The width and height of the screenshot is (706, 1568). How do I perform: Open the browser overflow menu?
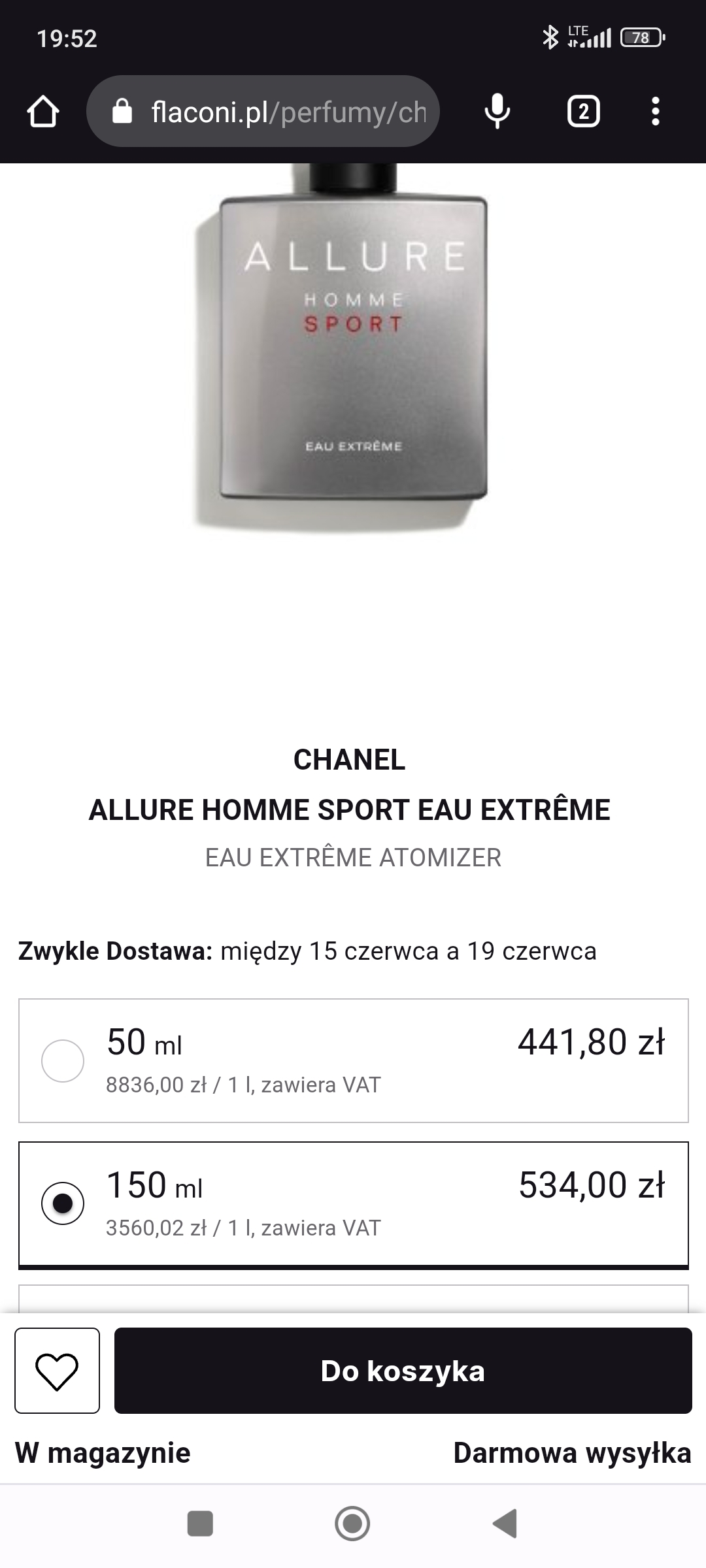[655, 112]
